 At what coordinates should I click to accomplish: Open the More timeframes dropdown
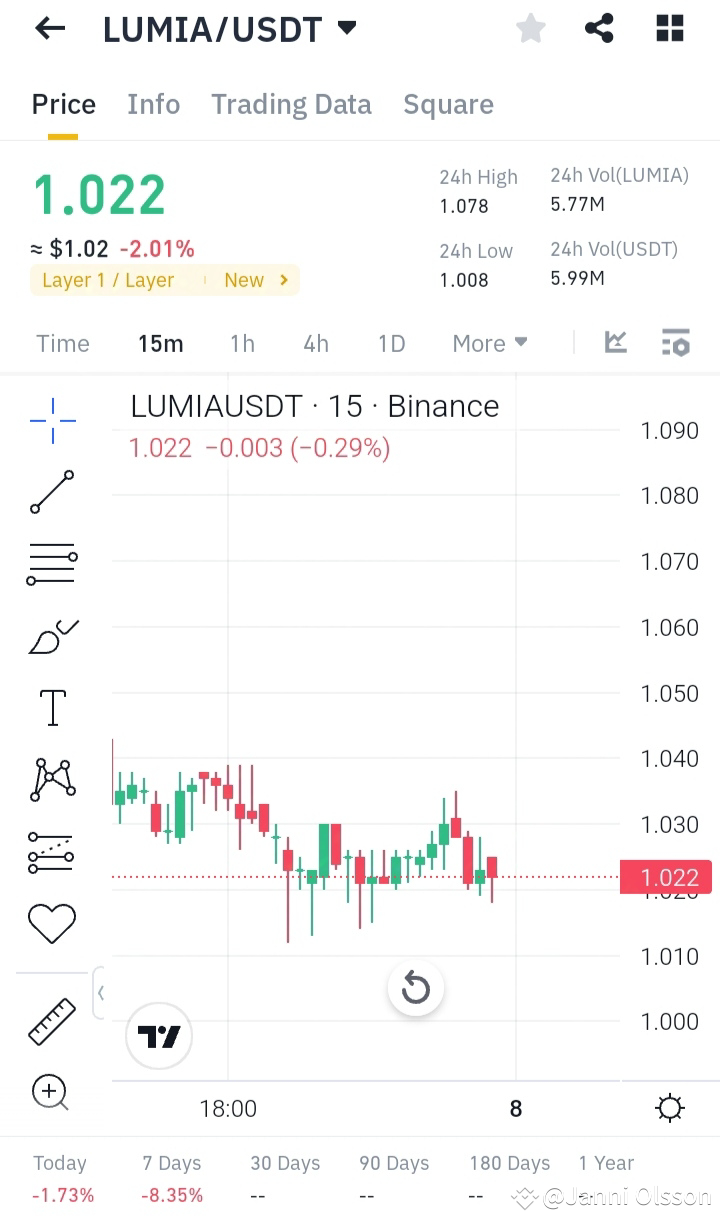coord(489,343)
